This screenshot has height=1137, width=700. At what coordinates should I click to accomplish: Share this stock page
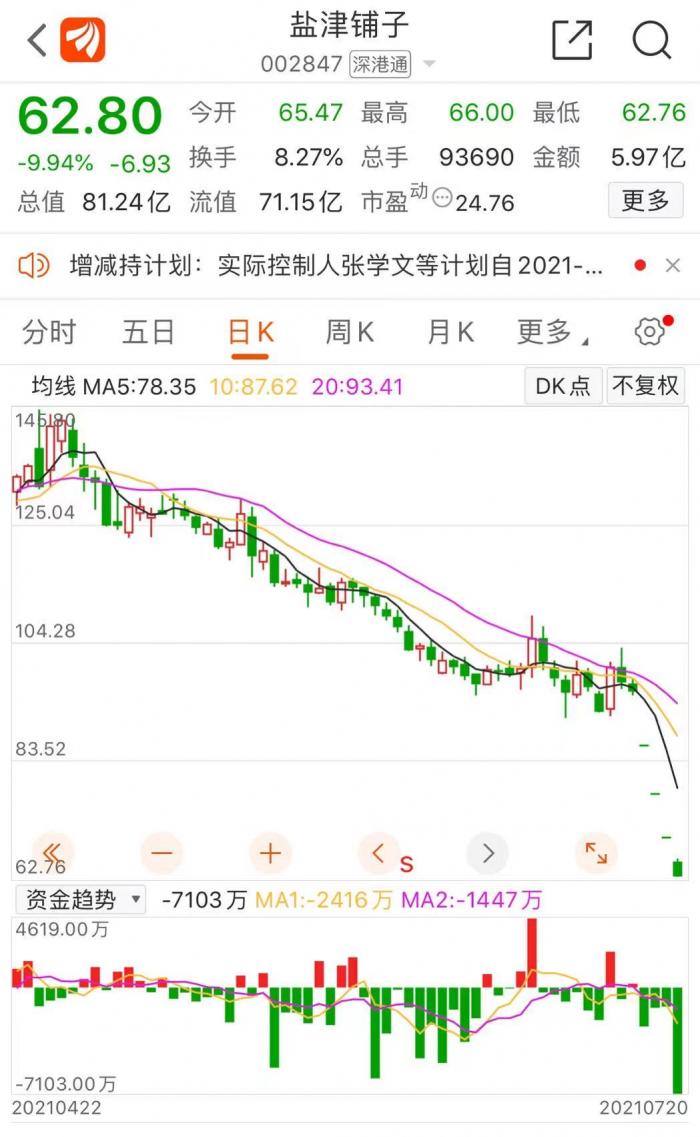tap(572, 39)
